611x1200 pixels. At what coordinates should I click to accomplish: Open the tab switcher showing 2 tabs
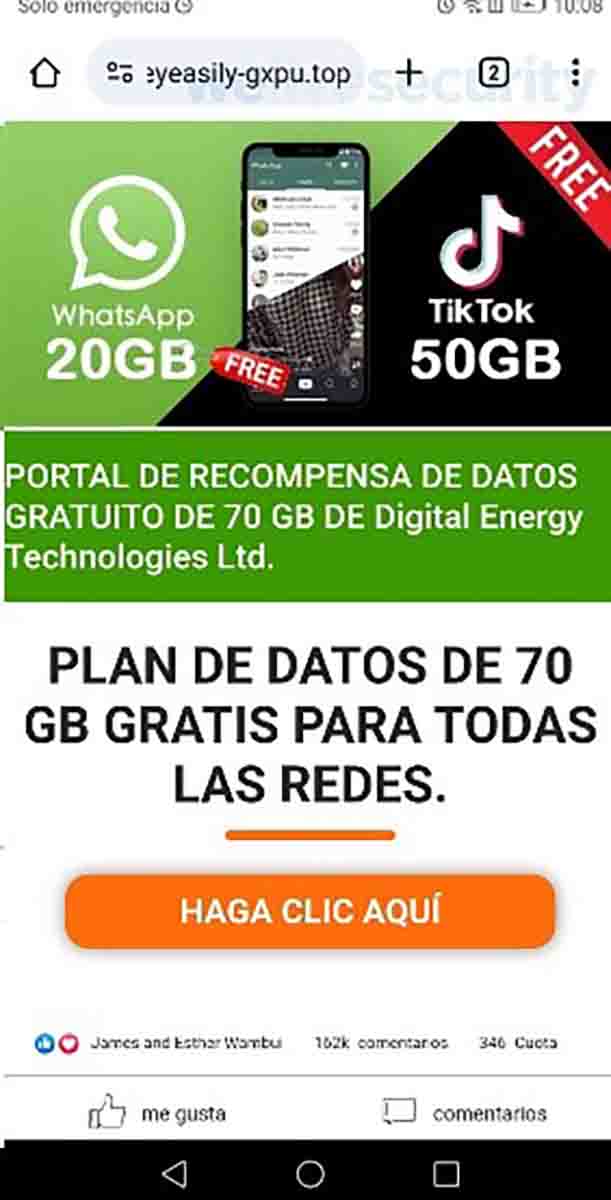pos(494,73)
